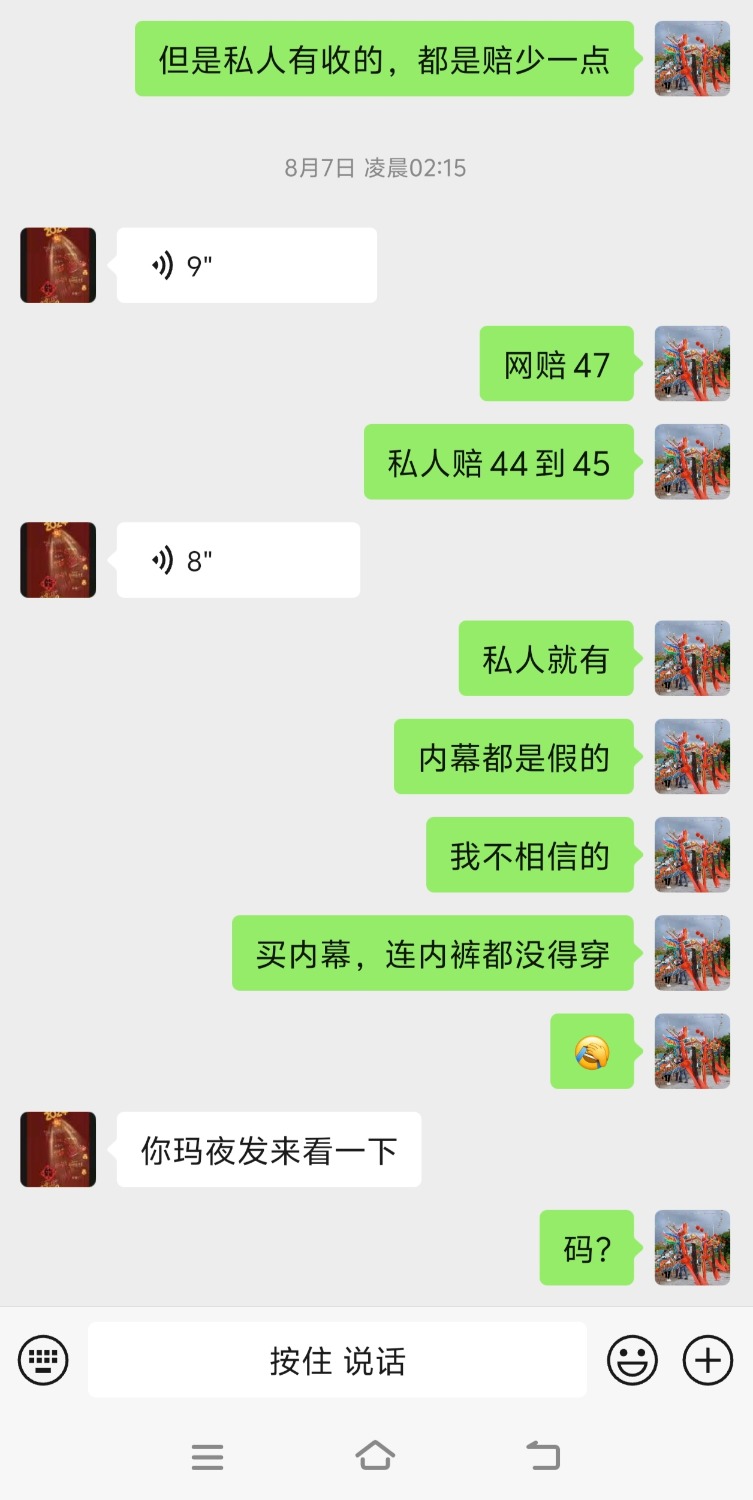Play the 9-second voice message
The width and height of the screenshot is (753, 1500).
[x=246, y=266]
